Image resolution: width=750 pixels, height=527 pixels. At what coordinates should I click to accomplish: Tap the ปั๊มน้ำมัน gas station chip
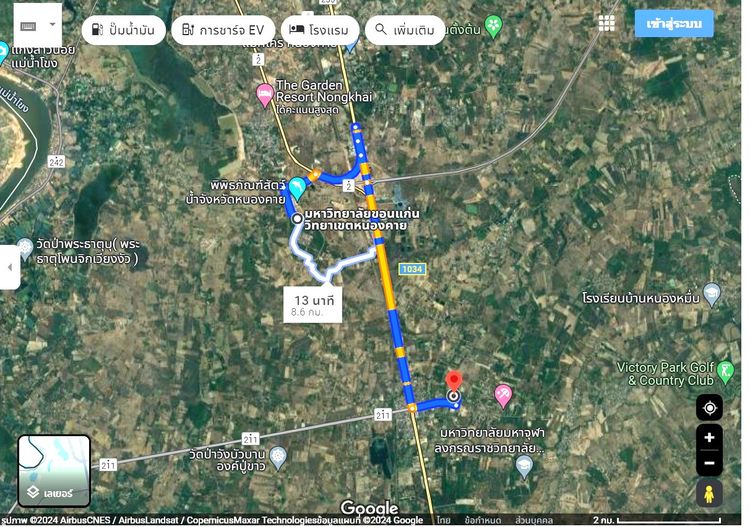[123, 30]
